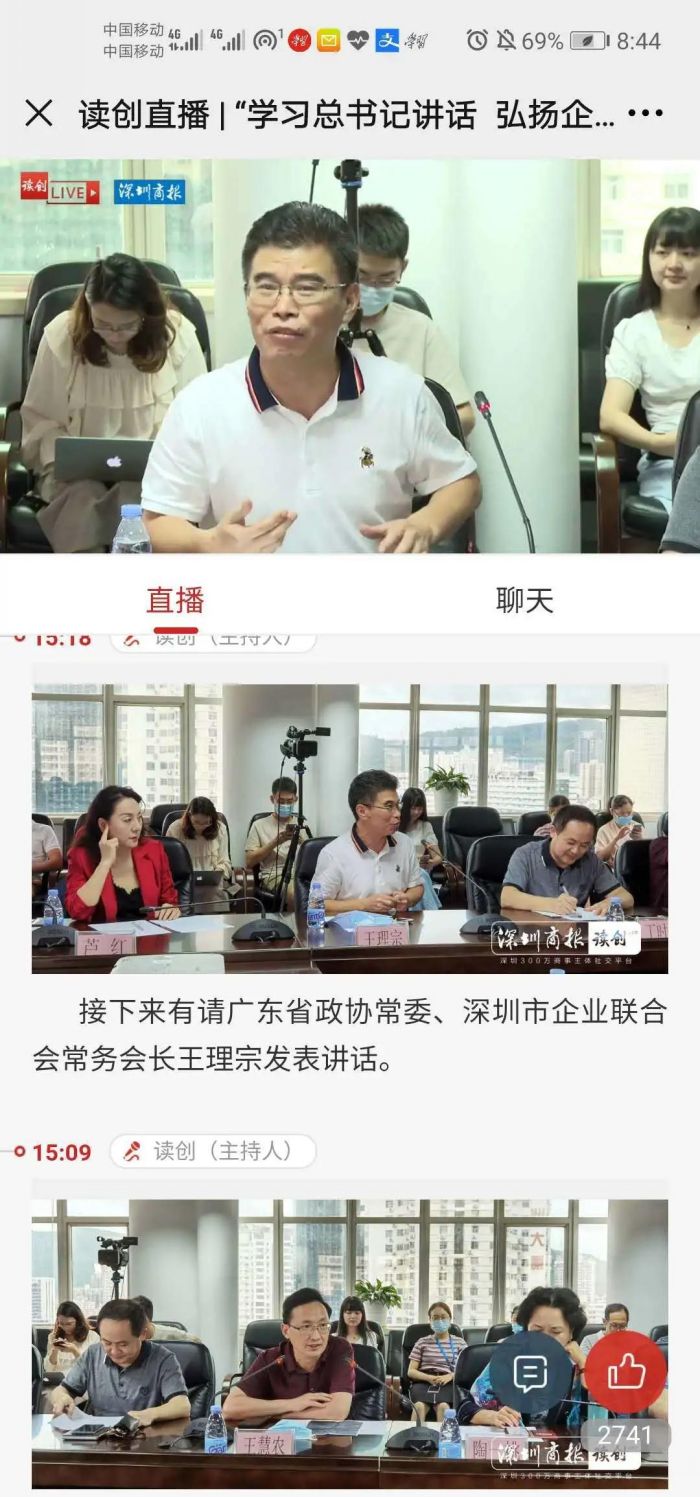The height and width of the screenshot is (1497, 700).
Task: Select the 直播 tab
Action: (175, 600)
